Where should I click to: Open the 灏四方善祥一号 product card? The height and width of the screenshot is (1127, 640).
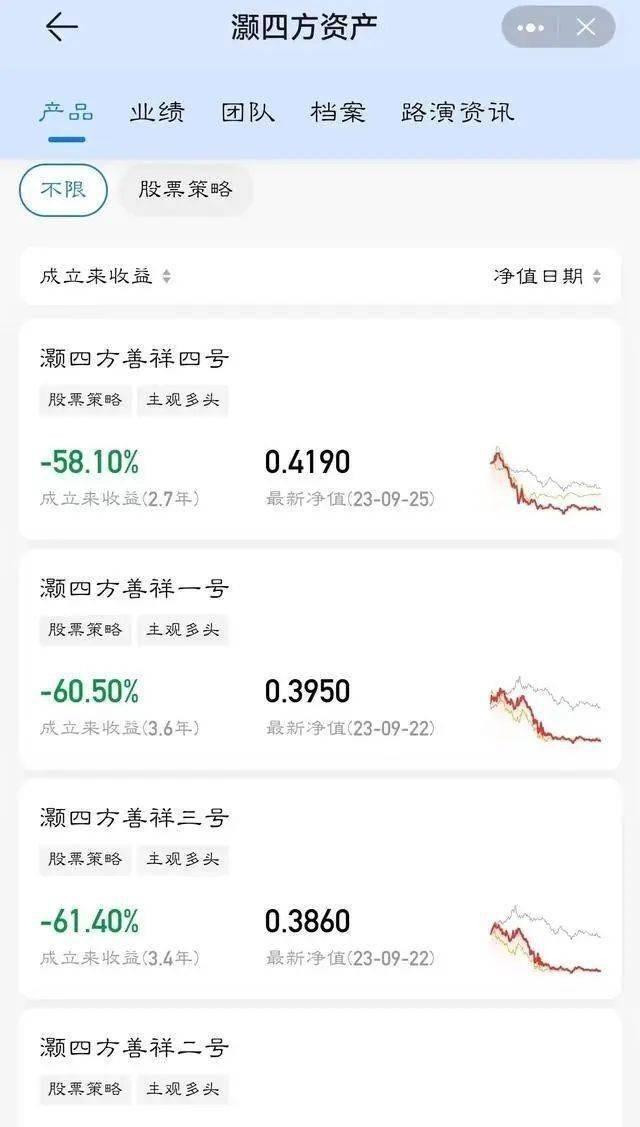click(320, 659)
